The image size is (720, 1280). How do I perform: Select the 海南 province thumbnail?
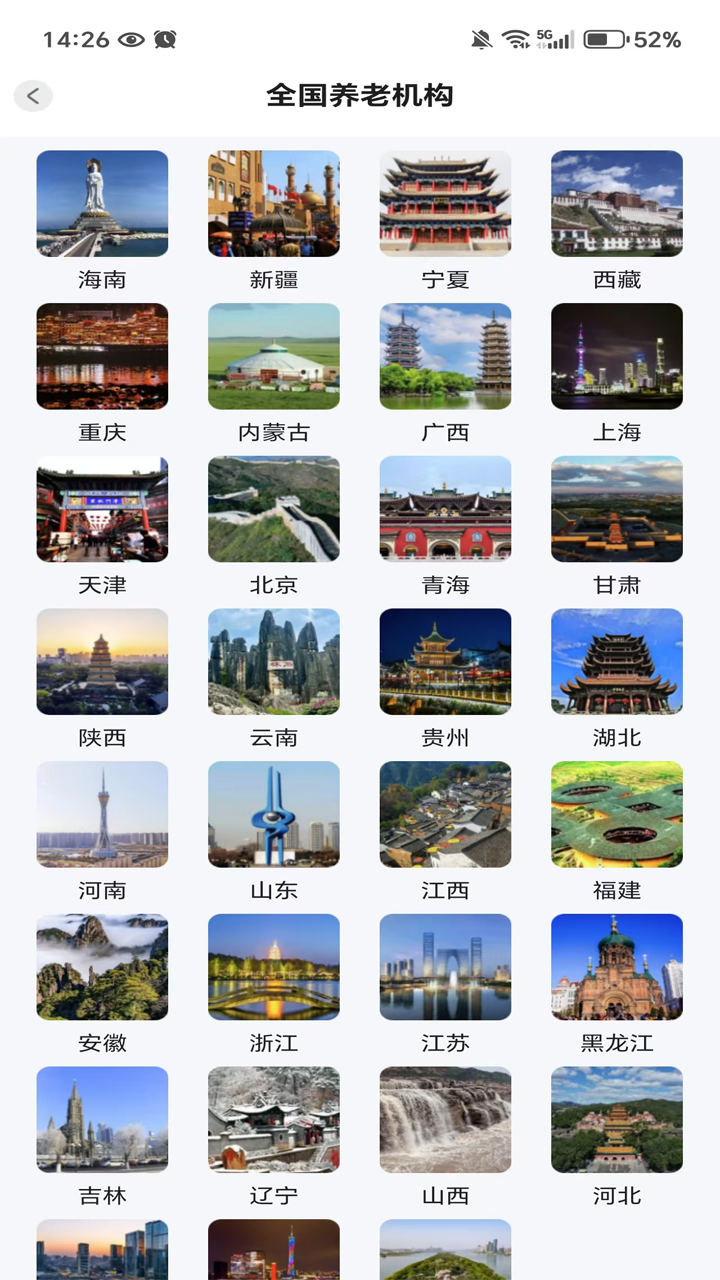point(102,203)
